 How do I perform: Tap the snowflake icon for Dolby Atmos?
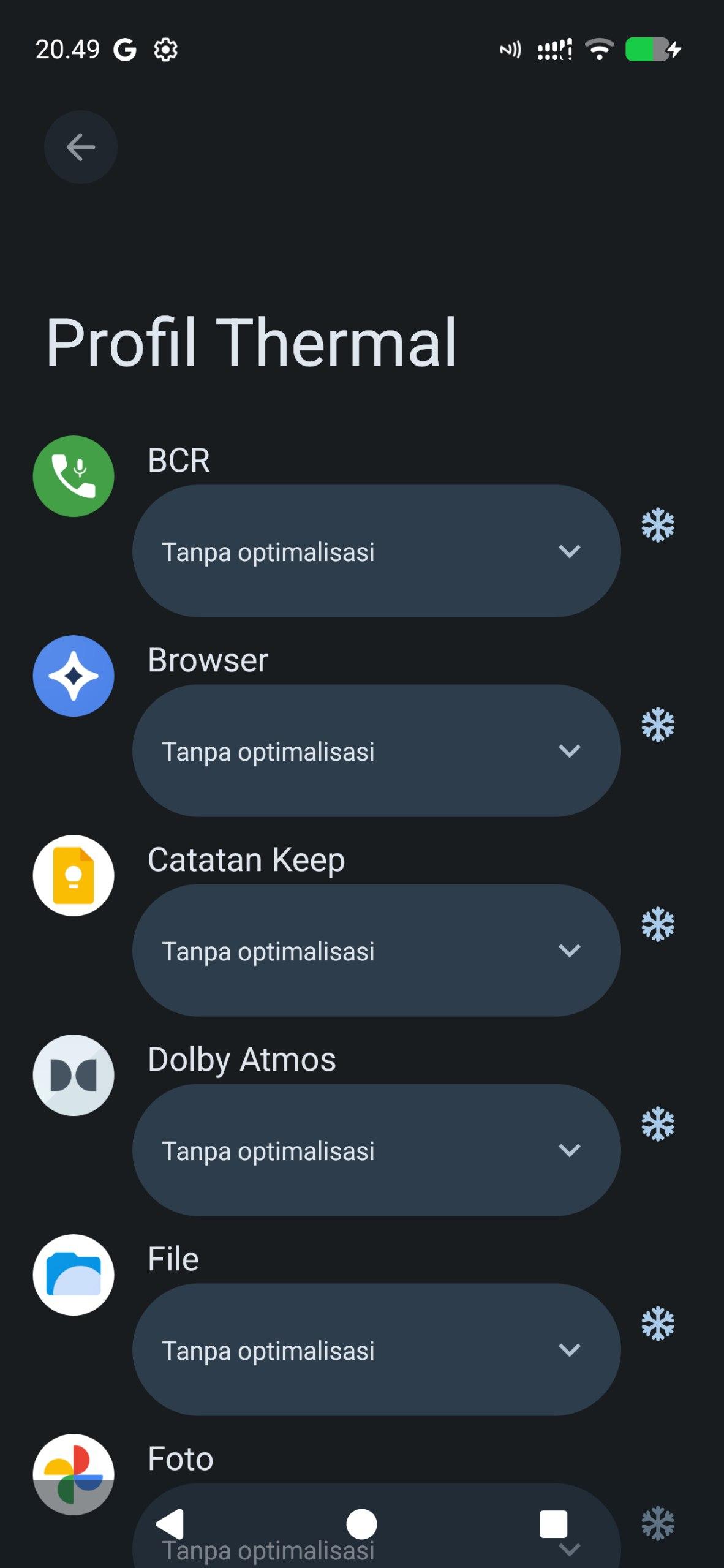[657, 1124]
